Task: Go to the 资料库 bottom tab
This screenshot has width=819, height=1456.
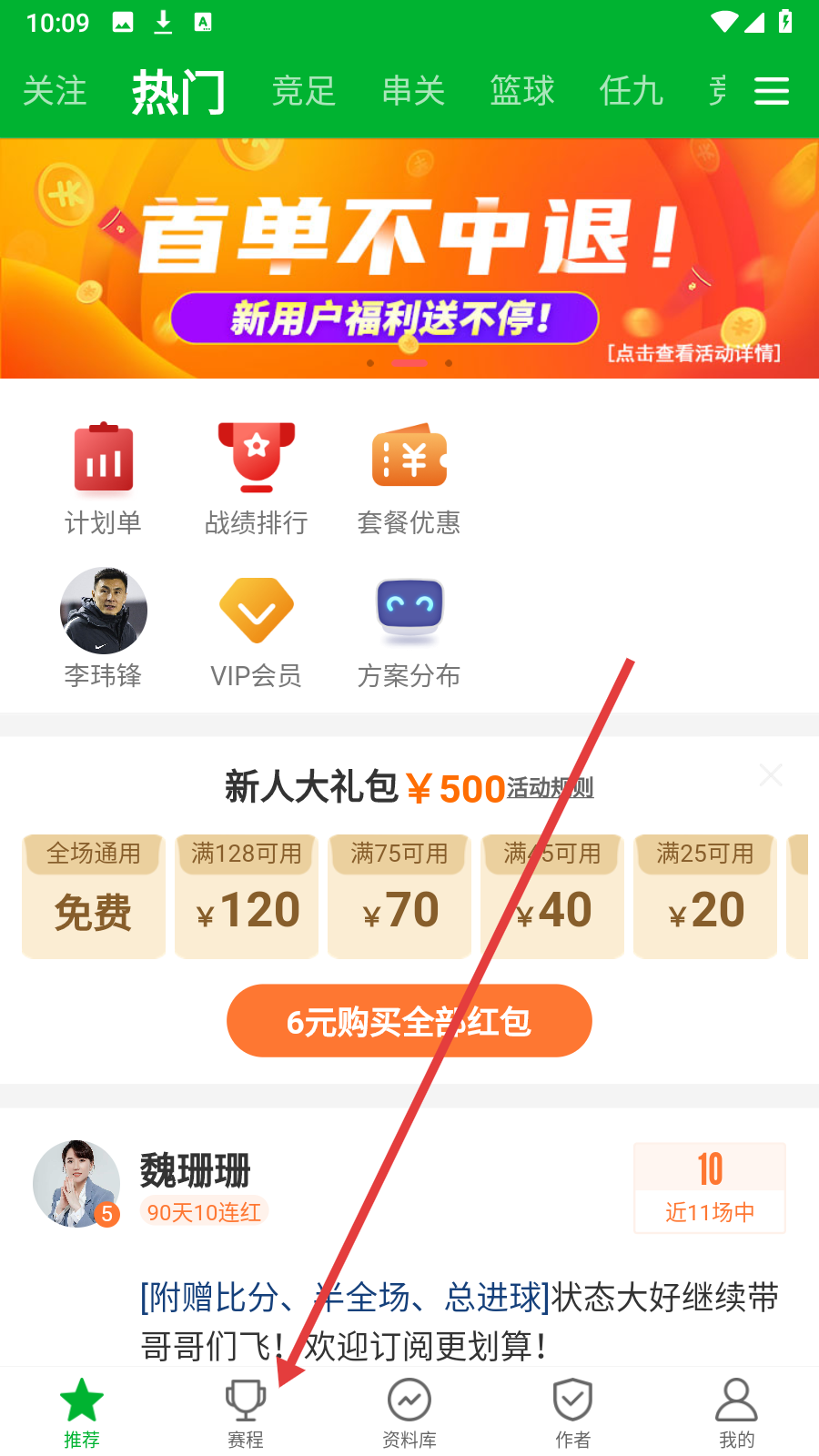Action: coord(409,1412)
